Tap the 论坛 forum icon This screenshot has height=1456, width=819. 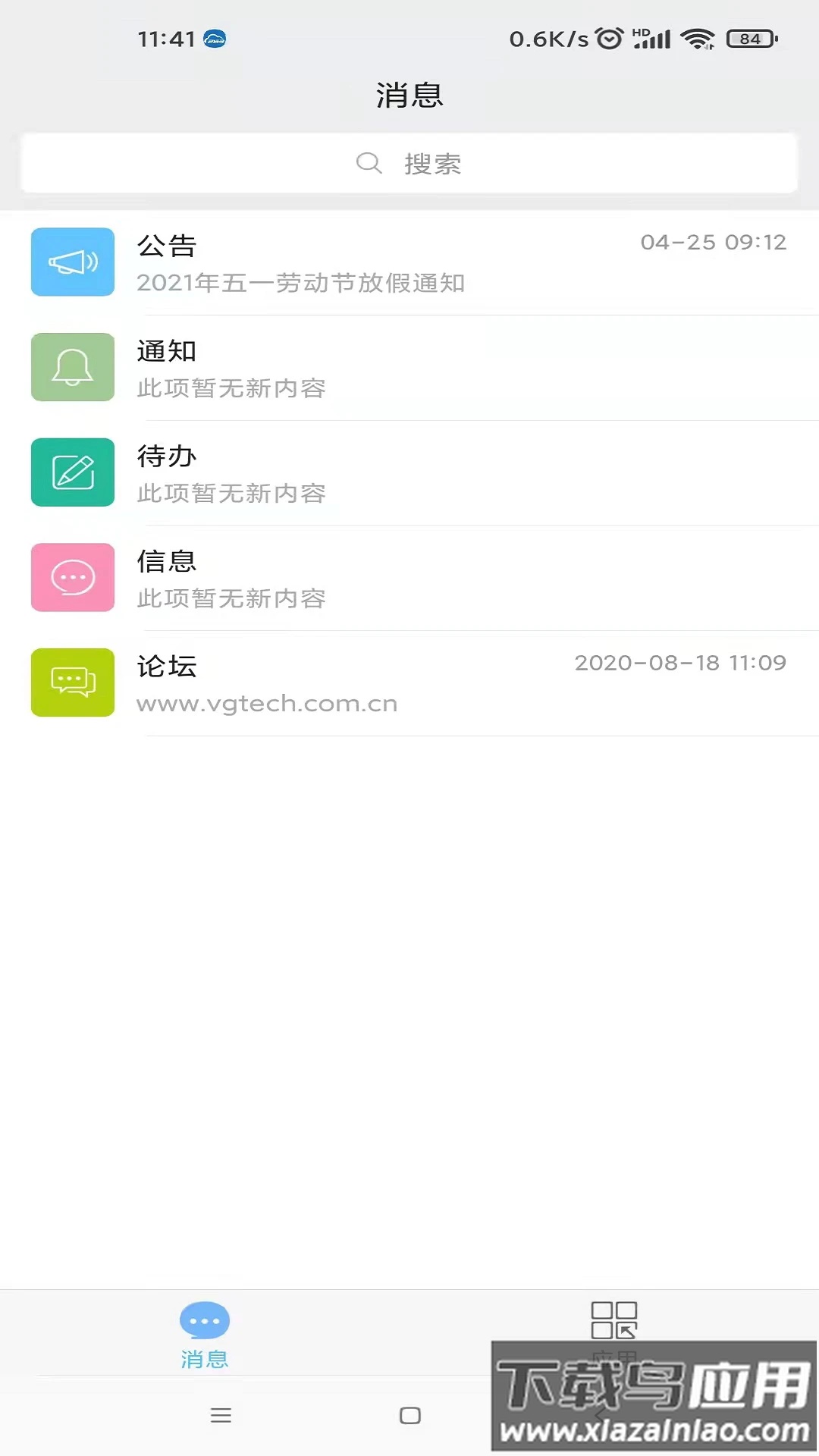[72, 682]
